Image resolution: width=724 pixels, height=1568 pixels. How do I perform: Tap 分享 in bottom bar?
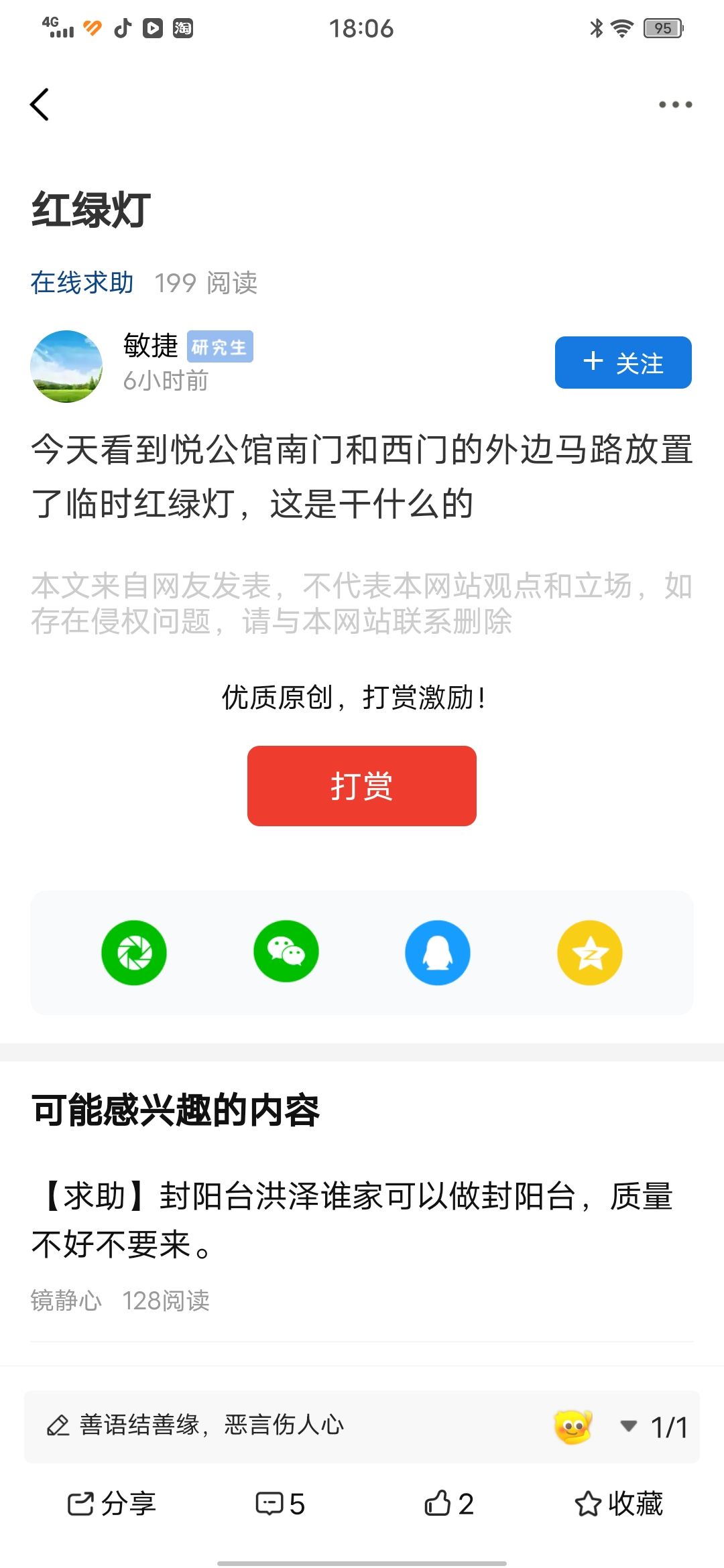coord(112,1504)
